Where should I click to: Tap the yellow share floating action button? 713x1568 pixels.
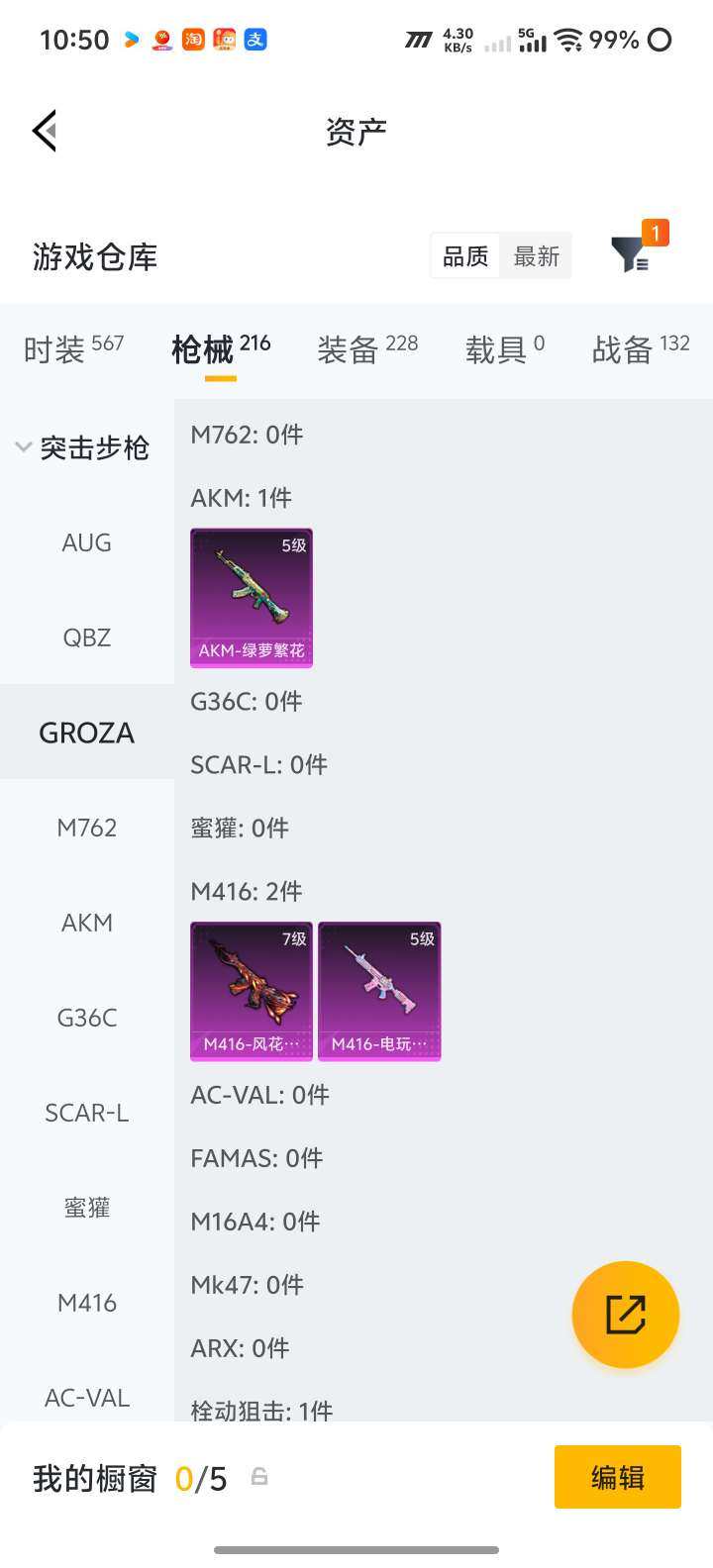click(x=625, y=1314)
